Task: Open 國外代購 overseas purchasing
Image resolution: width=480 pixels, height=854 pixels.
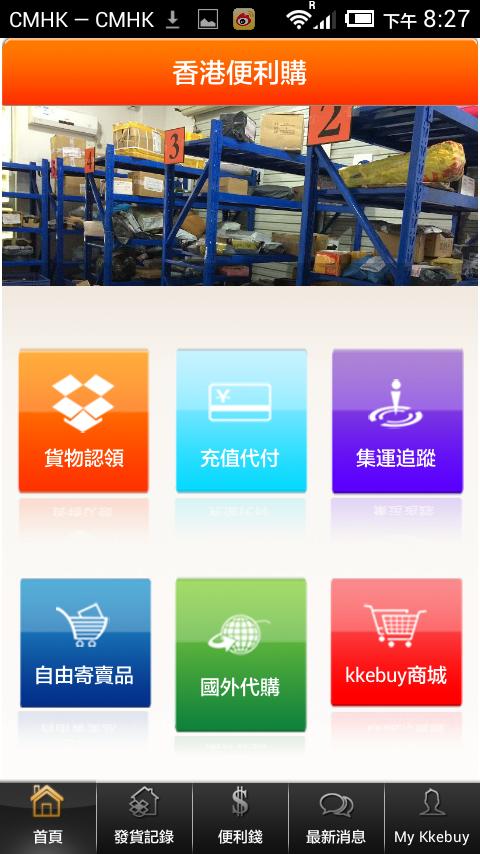Action: 241,655
